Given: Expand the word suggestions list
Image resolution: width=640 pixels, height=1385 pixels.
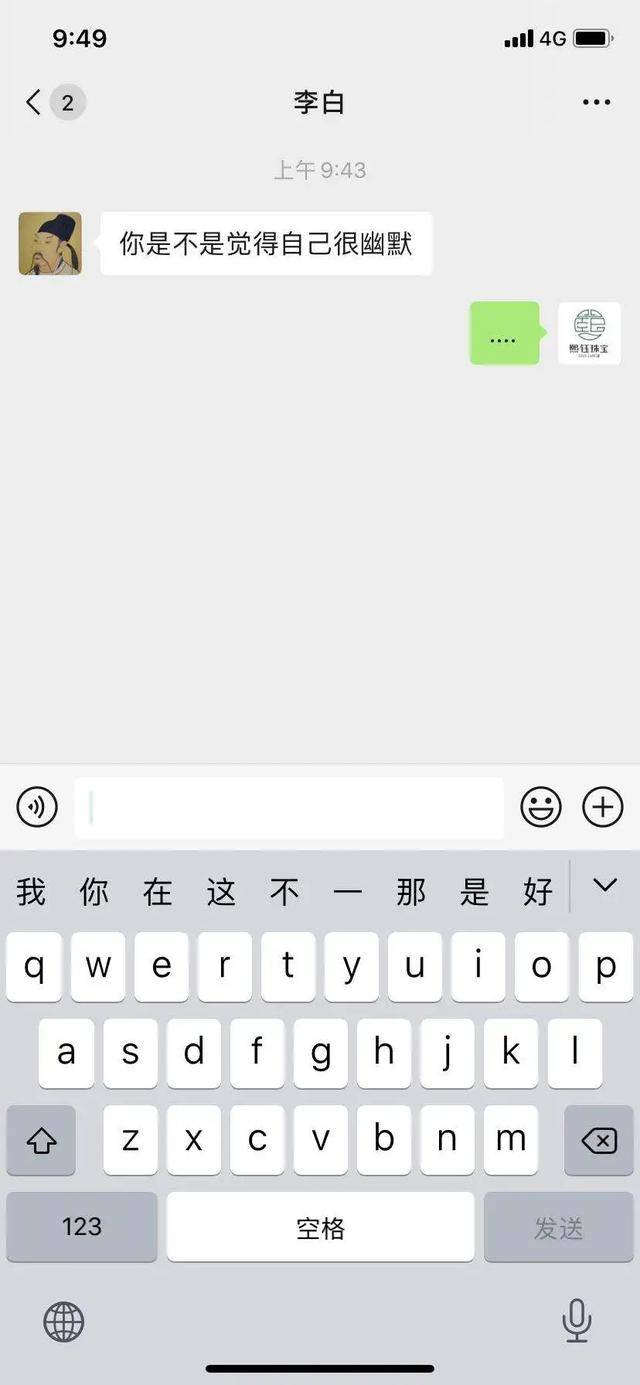Looking at the screenshot, I should point(604,885).
